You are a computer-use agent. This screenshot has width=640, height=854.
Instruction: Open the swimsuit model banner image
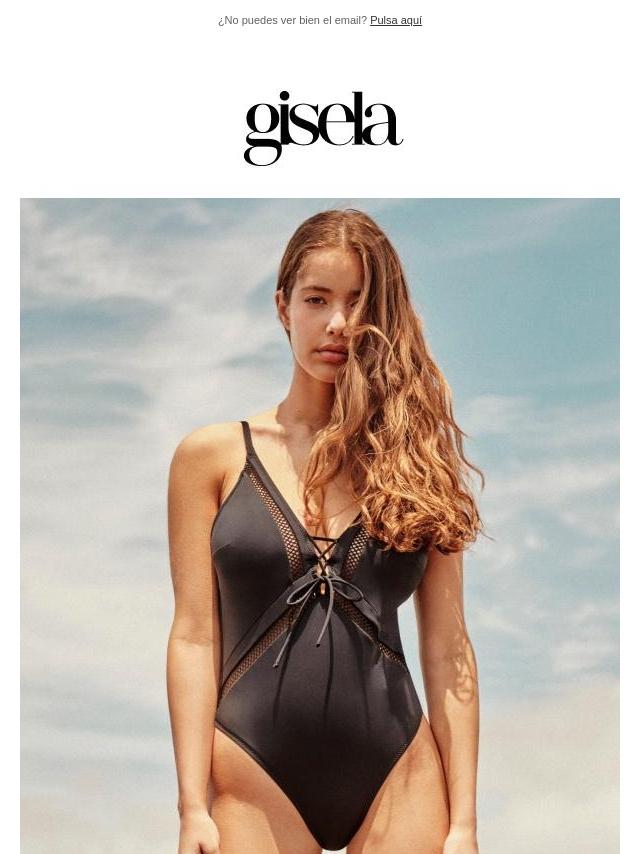[320, 525]
